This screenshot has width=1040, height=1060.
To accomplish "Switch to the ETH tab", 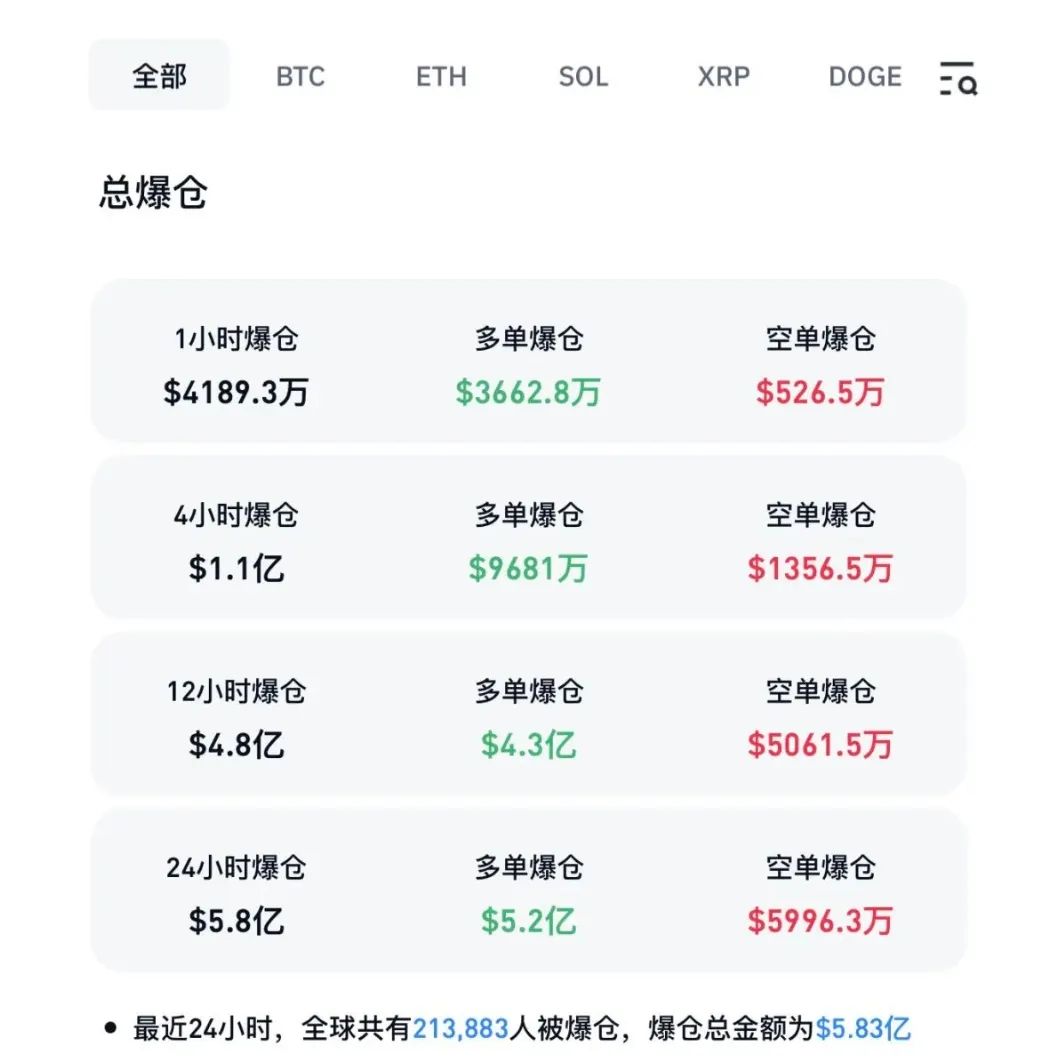I will (x=442, y=76).
